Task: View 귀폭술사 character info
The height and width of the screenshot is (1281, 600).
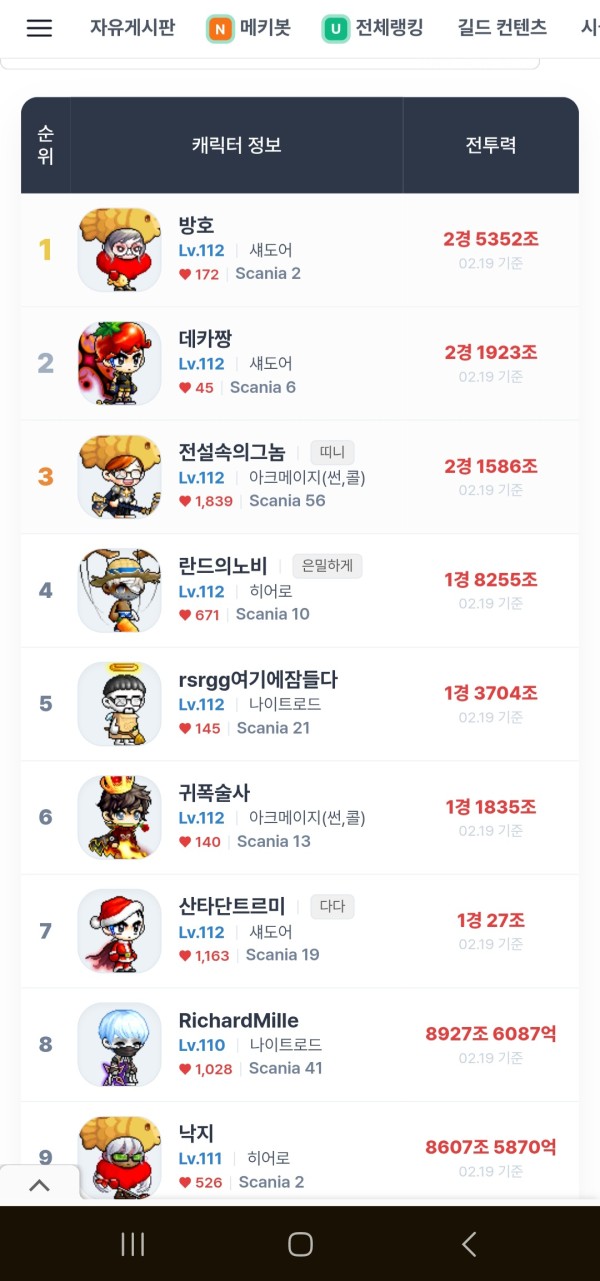Action: (x=214, y=793)
